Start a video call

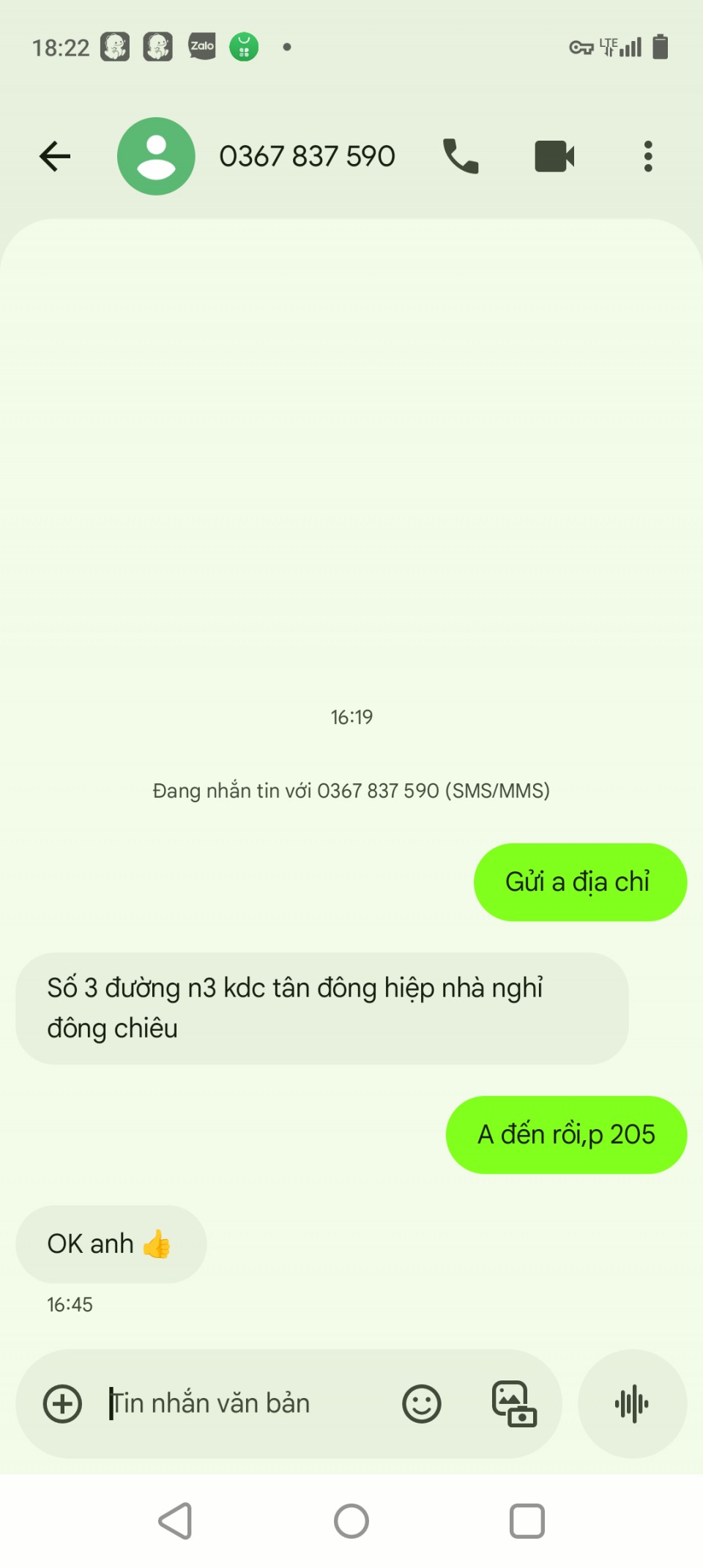(x=554, y=156)
